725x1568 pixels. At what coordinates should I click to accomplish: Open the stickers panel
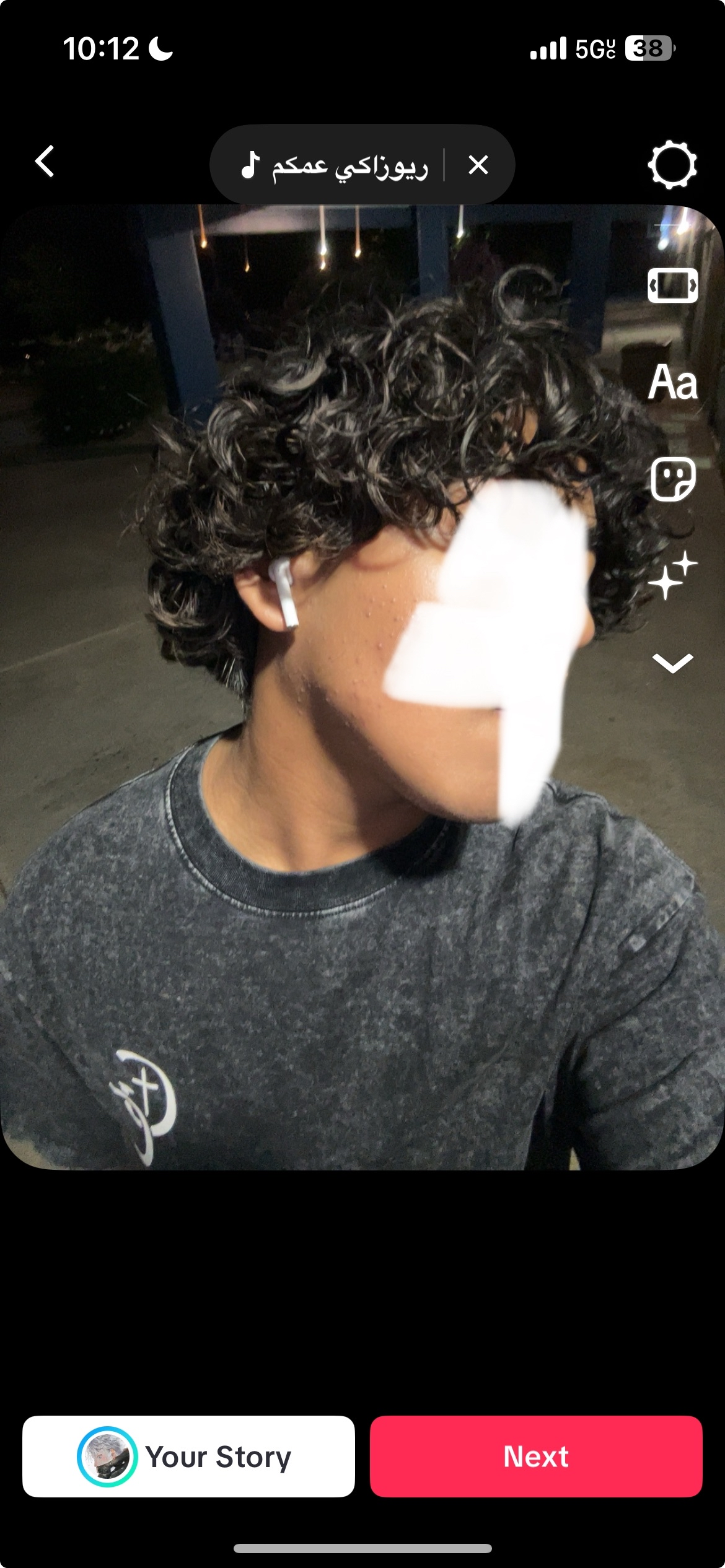(672, 479)
